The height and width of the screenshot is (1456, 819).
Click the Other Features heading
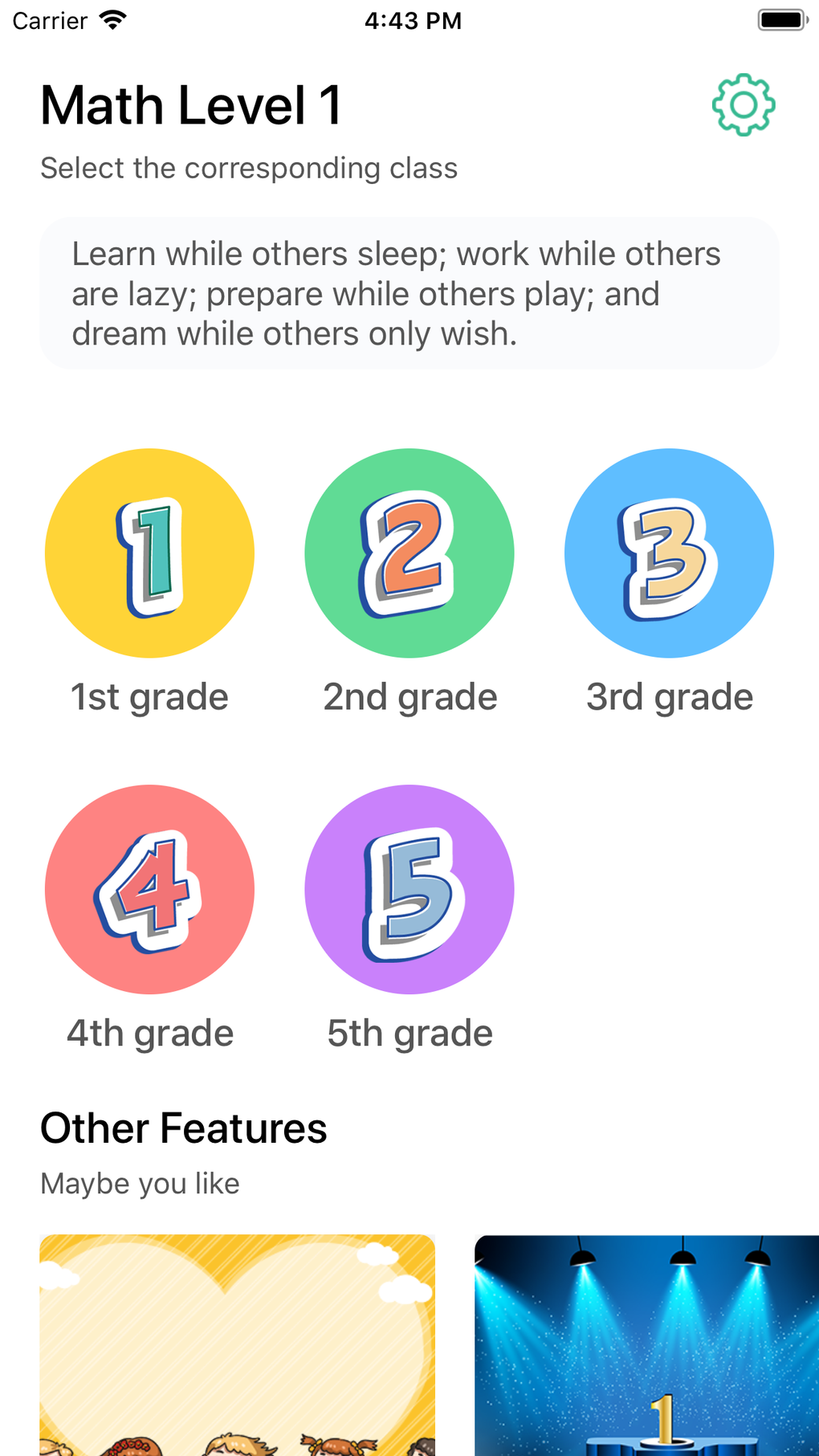point(184,1128)
